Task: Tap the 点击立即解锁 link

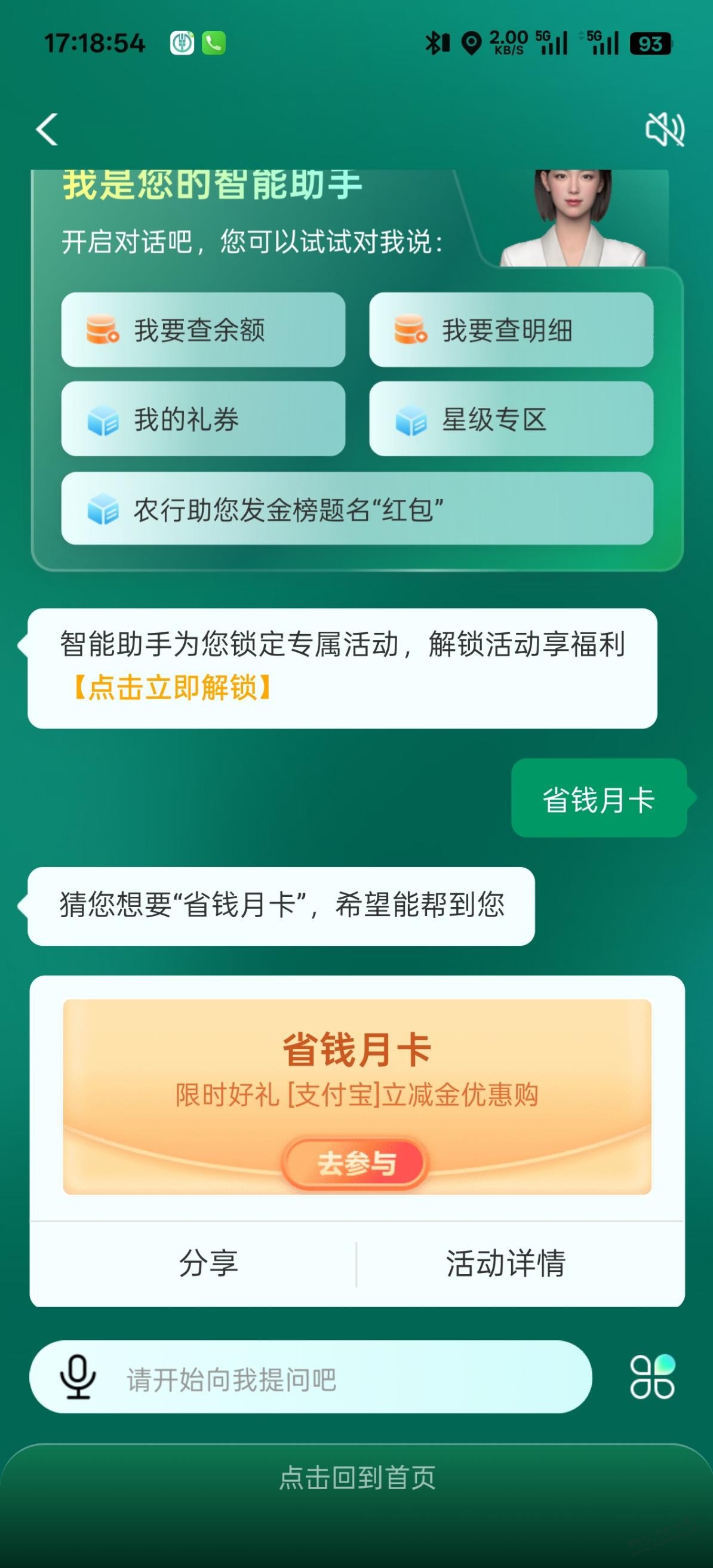Action: (172, 688)
